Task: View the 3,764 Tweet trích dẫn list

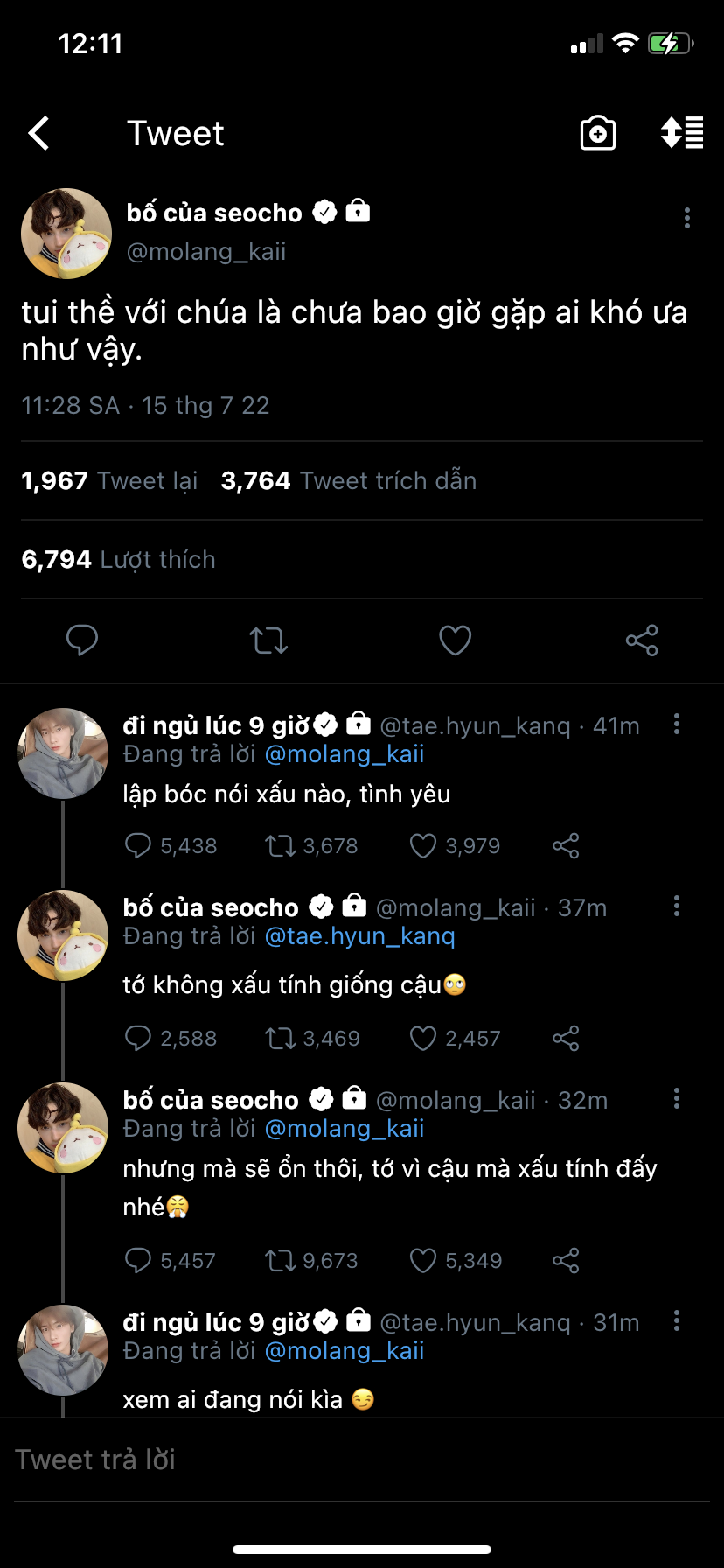Action: [348, 480]
